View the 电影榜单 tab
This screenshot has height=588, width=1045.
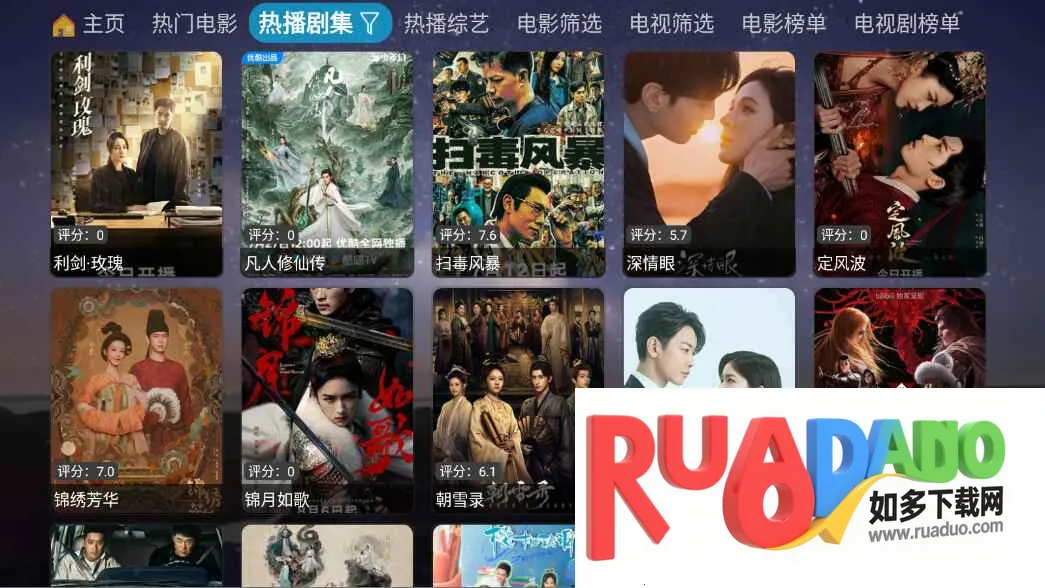tap(784, 23)
